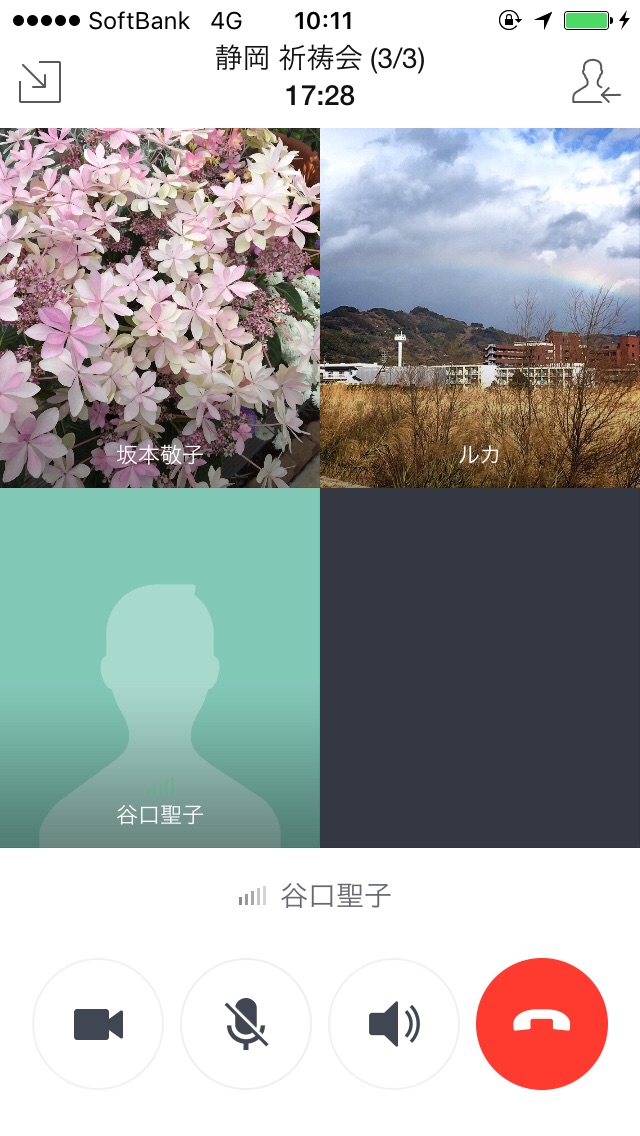Toggle the microphone mute button
This screenshot has height=1136, width=640.
pyautogui.click(x=246, y=1024)
